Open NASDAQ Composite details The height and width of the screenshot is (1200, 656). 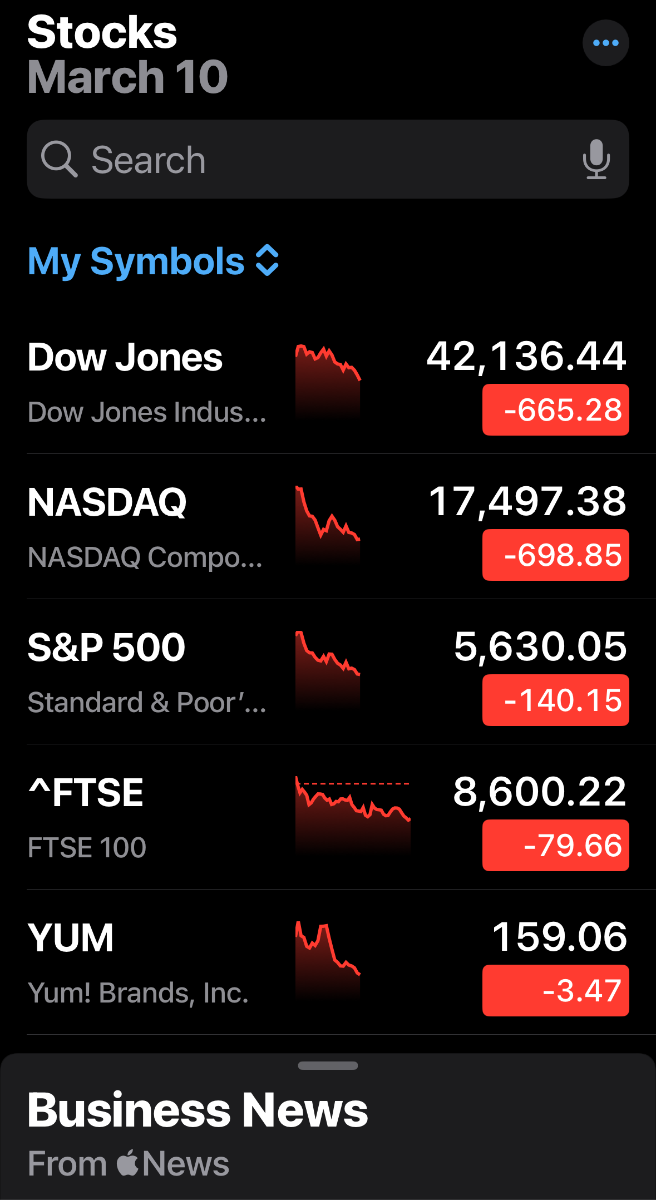328,527
